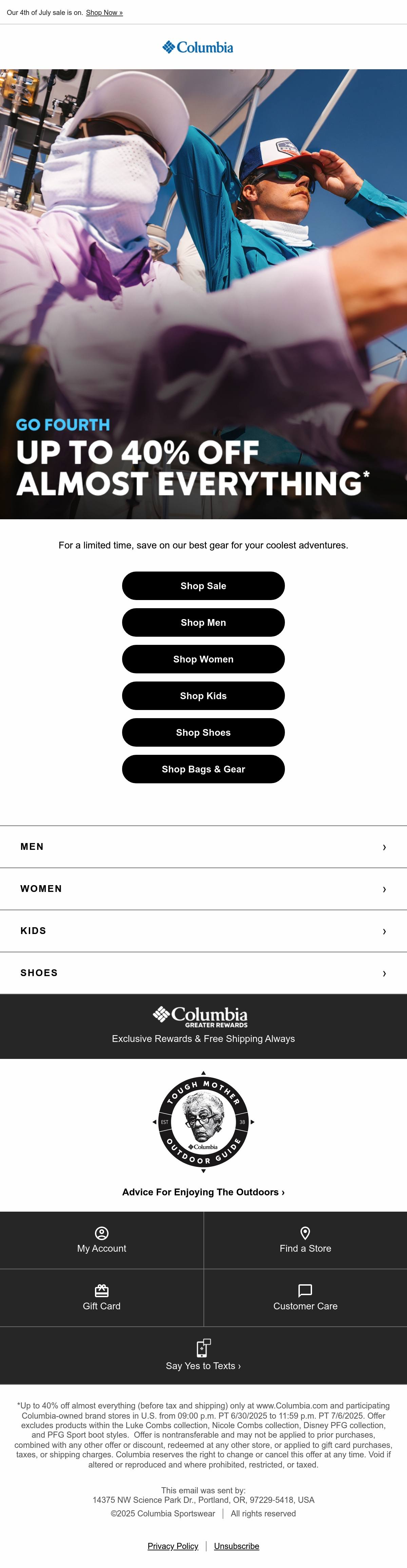Image resolution: width=407 pixels, height=1568 pixels.
Task: Open the KIDS category row
Action: point(203,931)
